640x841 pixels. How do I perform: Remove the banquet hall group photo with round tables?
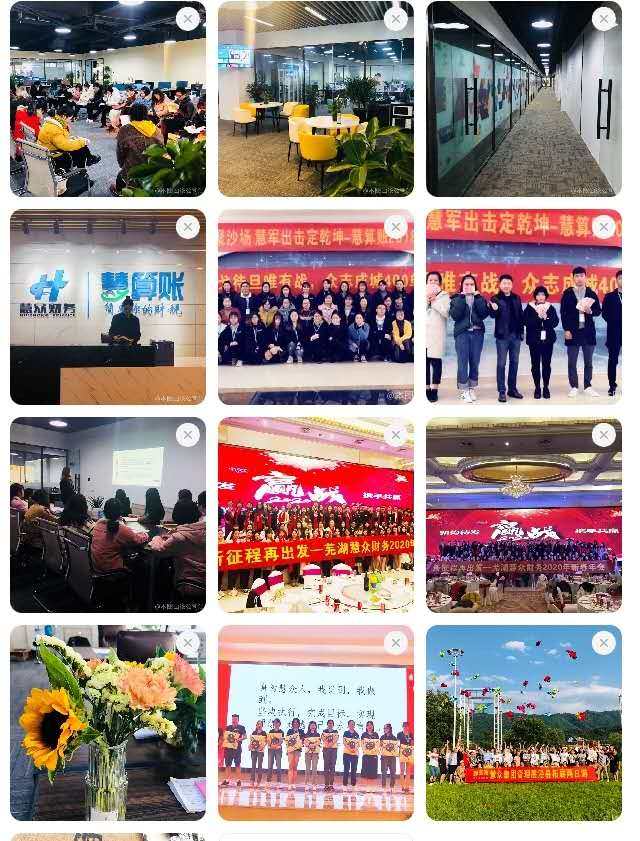[x=395, y=435]
